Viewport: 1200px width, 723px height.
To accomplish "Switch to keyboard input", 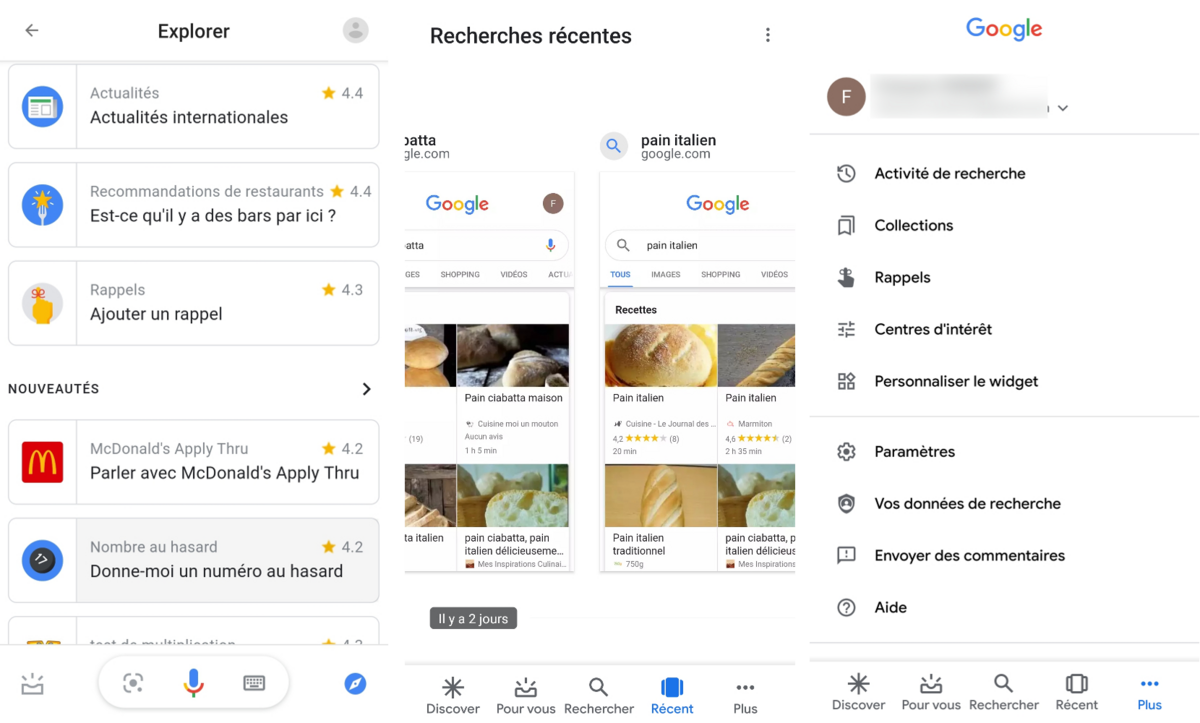I will [254, 683].
